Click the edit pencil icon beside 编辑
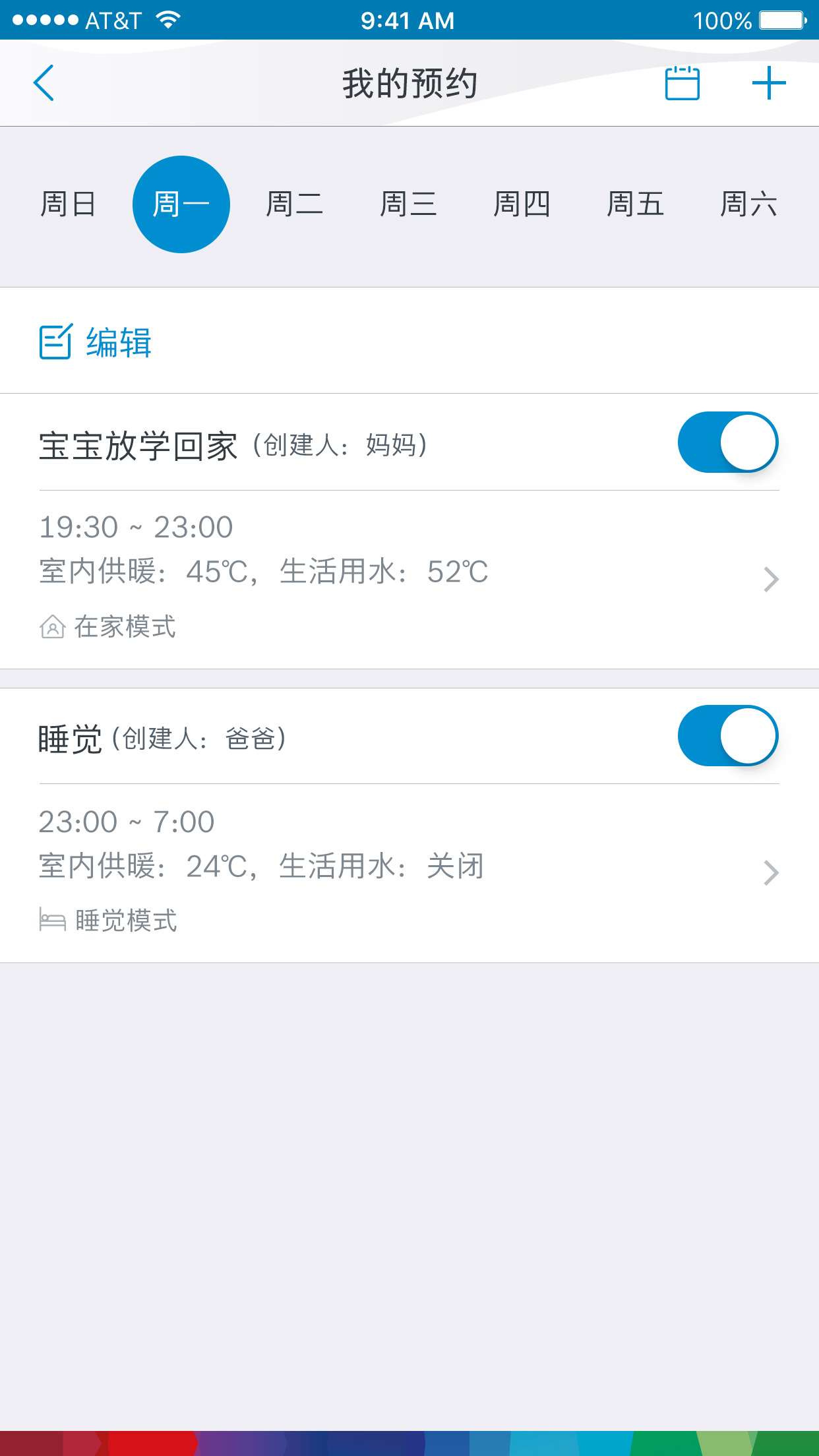Screen dimensions: 819x1456 point(55,340)
